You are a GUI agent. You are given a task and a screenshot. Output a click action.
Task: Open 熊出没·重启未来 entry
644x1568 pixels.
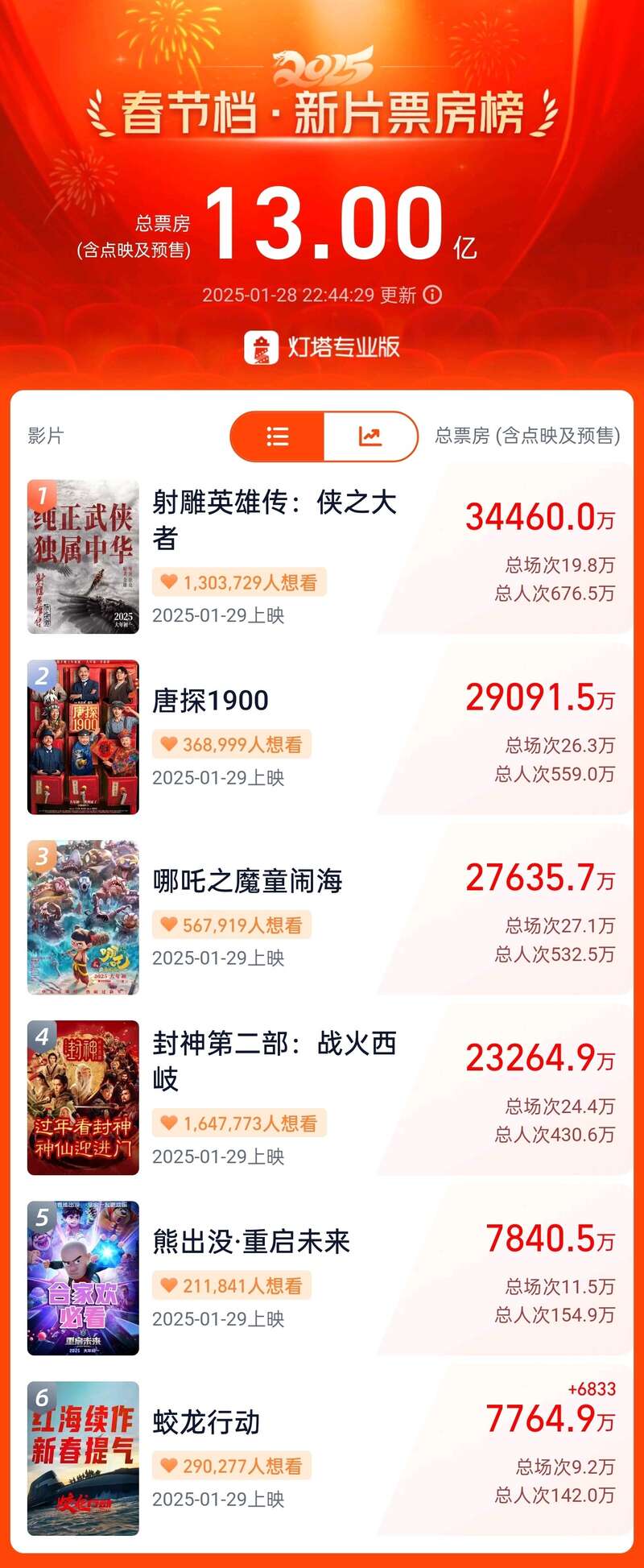[251, 1242]
